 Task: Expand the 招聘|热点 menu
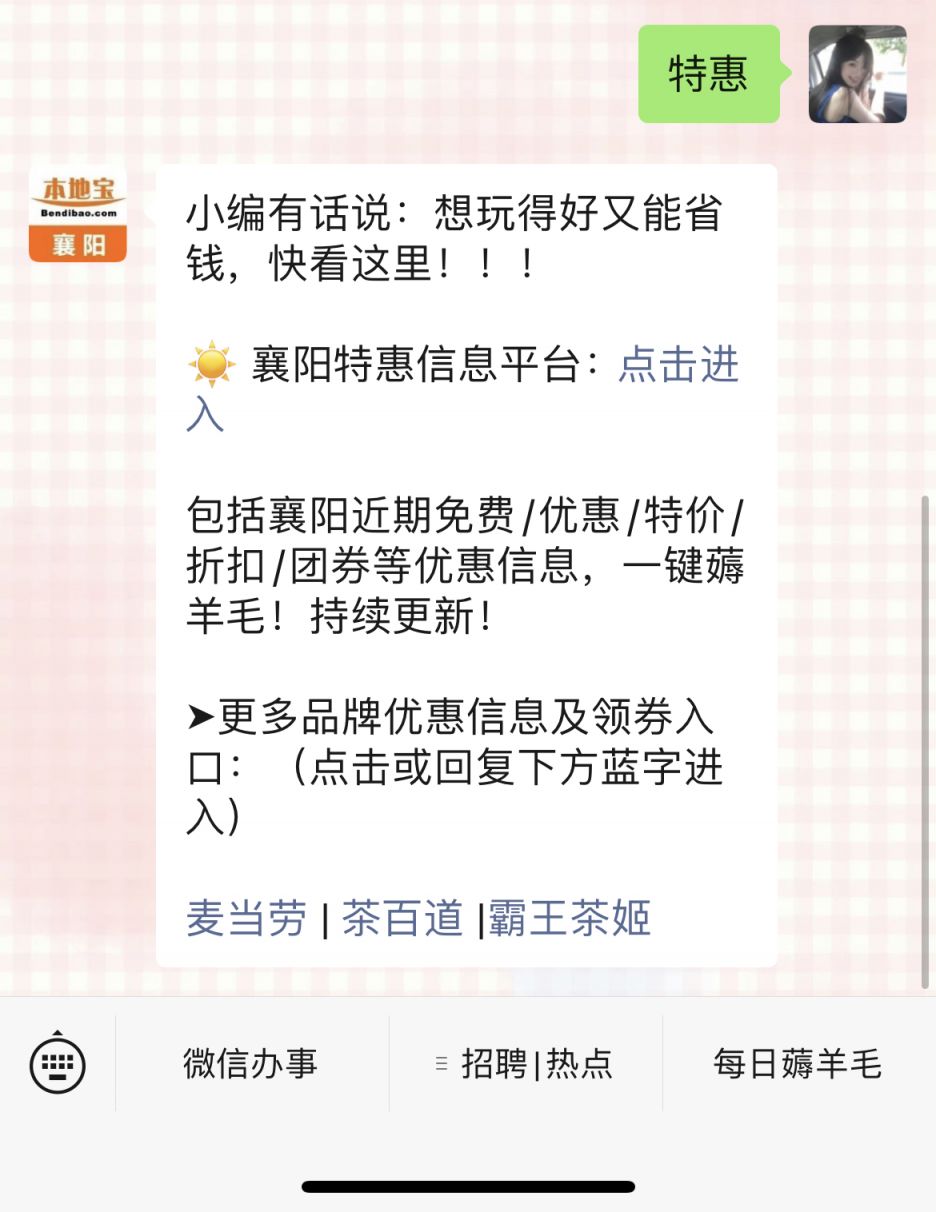pyautogui.click(x=525, y=1064)
